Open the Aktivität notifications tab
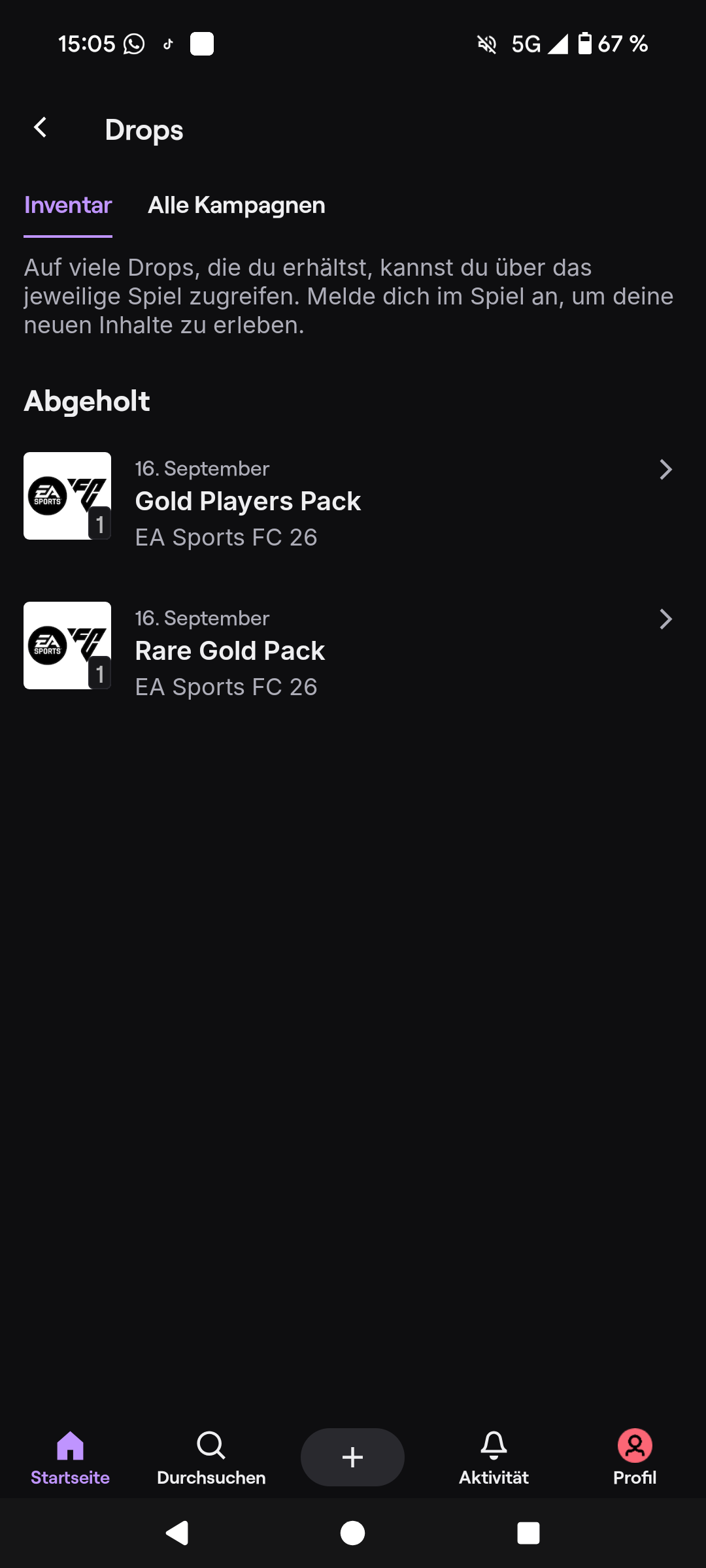 coord(494,1457)
